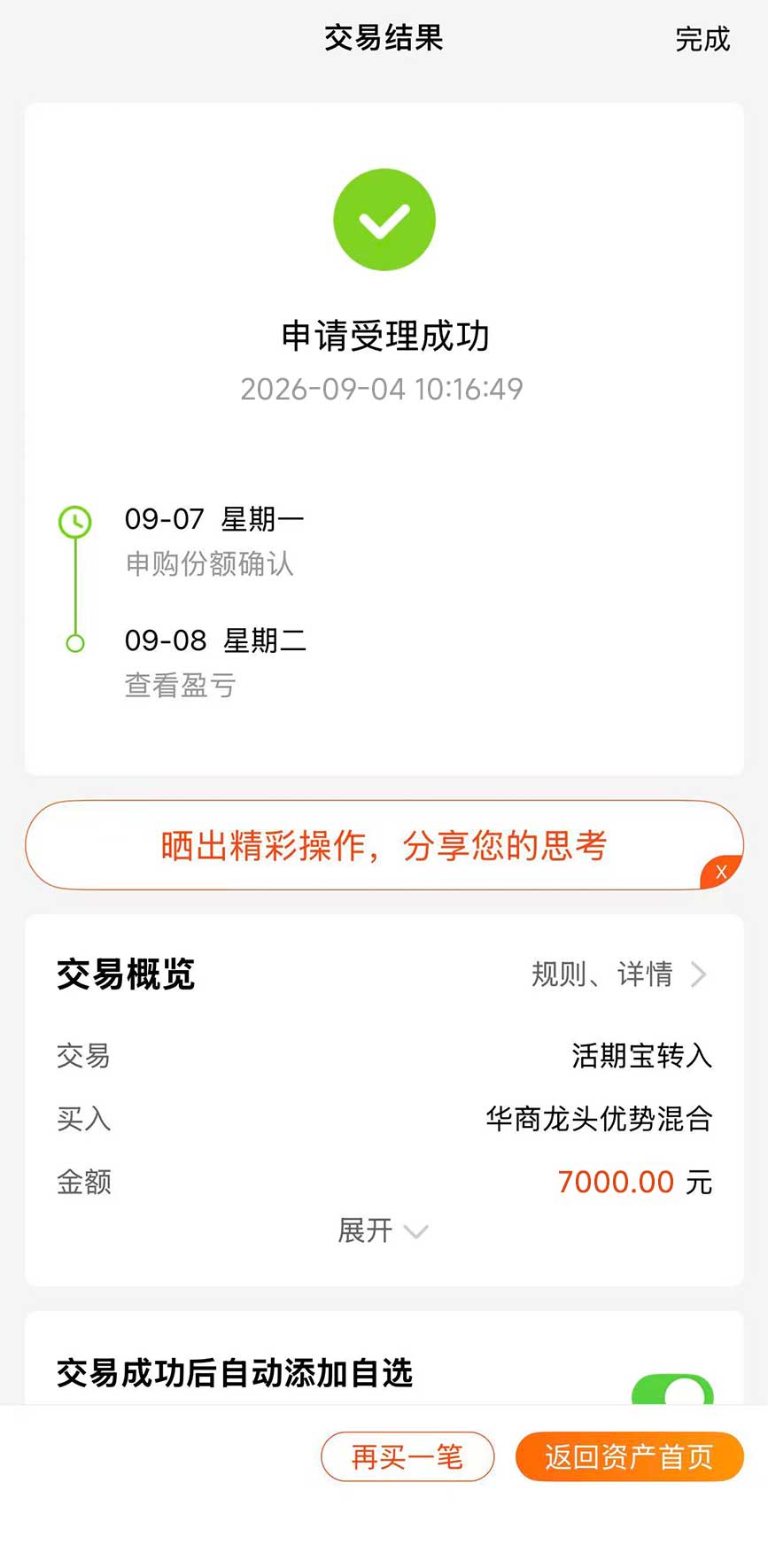The width and height of the screenshot is (768, 1568).
Task: Tap 完成 to finish
Action: (702, 39)
